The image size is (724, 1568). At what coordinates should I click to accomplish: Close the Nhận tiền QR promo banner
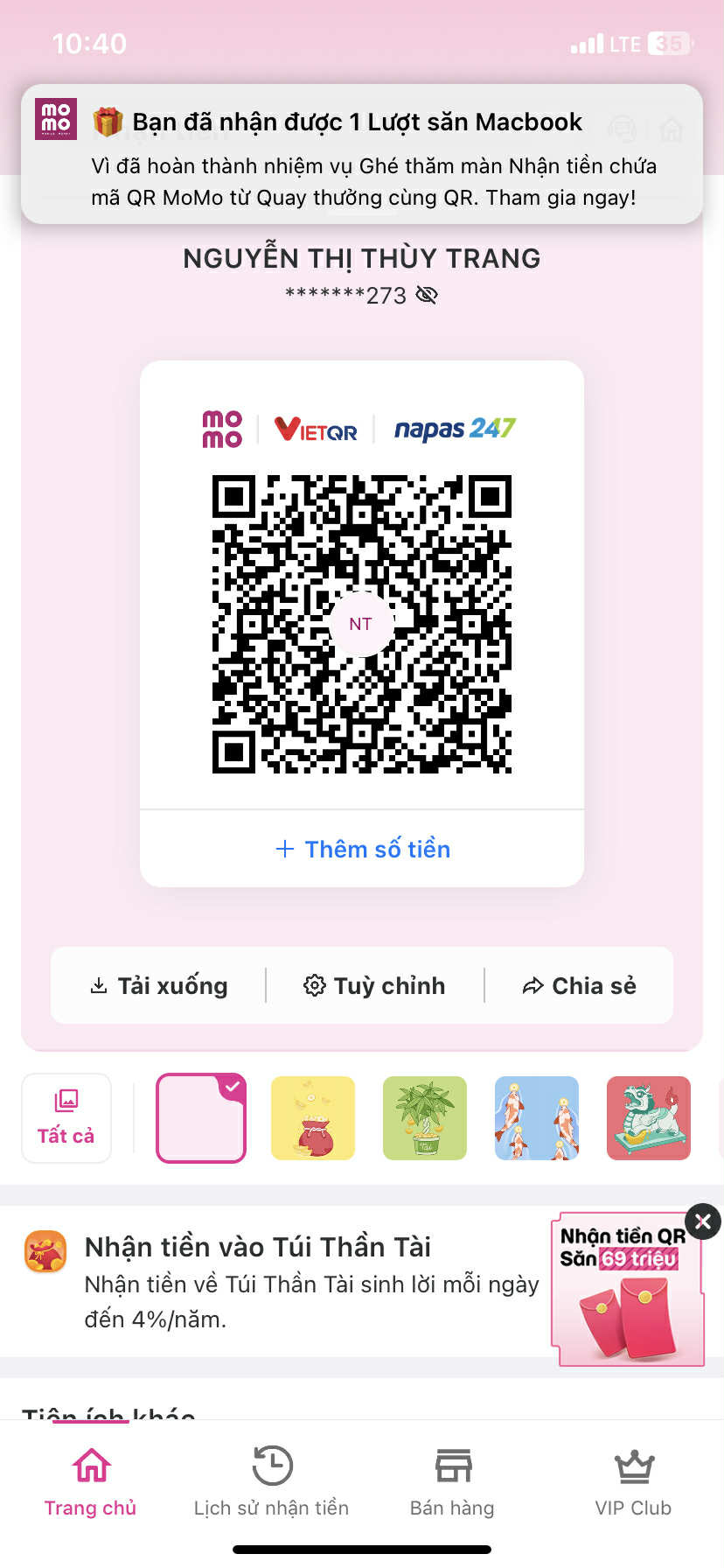(703, 1221)
